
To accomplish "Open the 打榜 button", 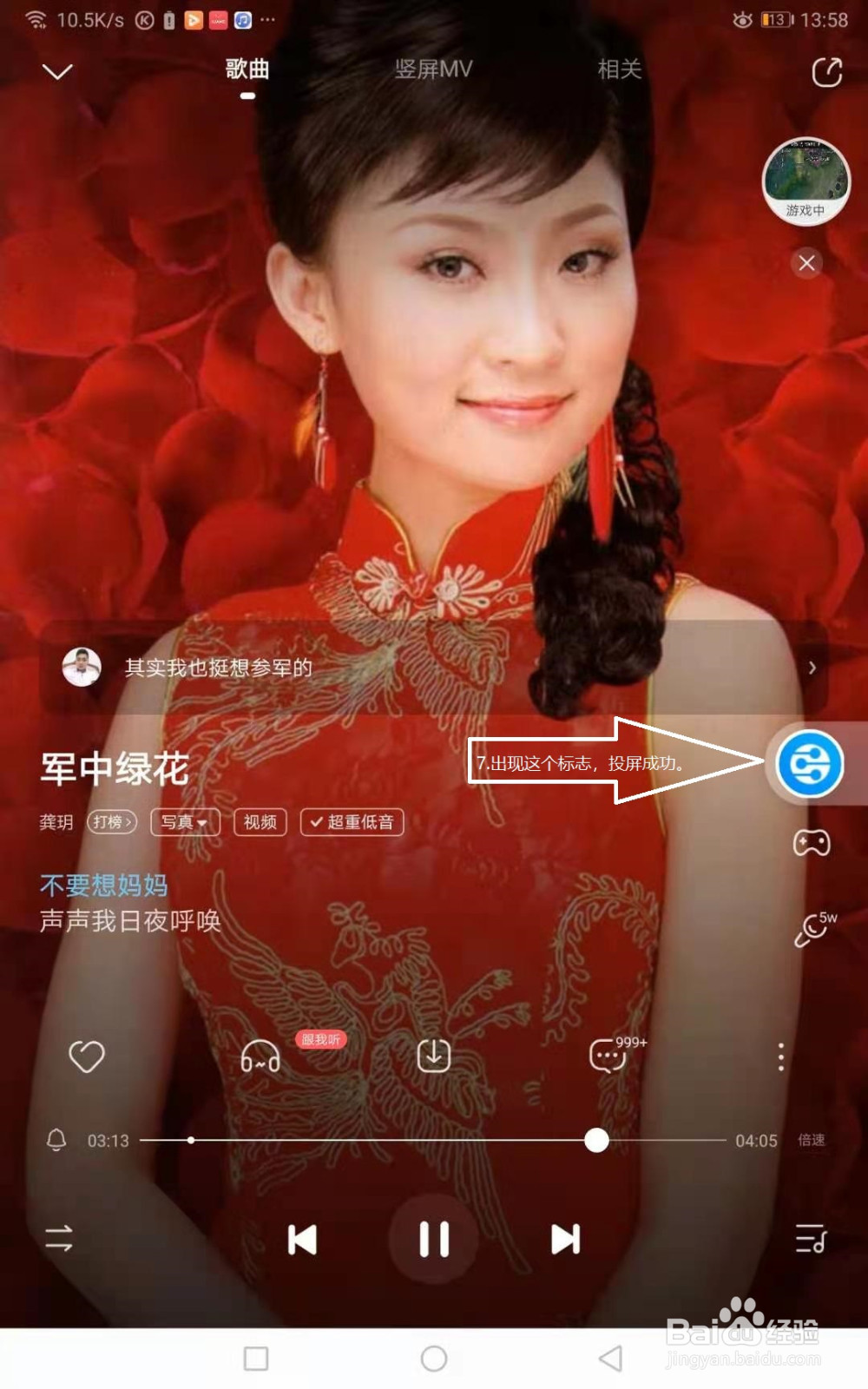I will click(x=111, y=822).
